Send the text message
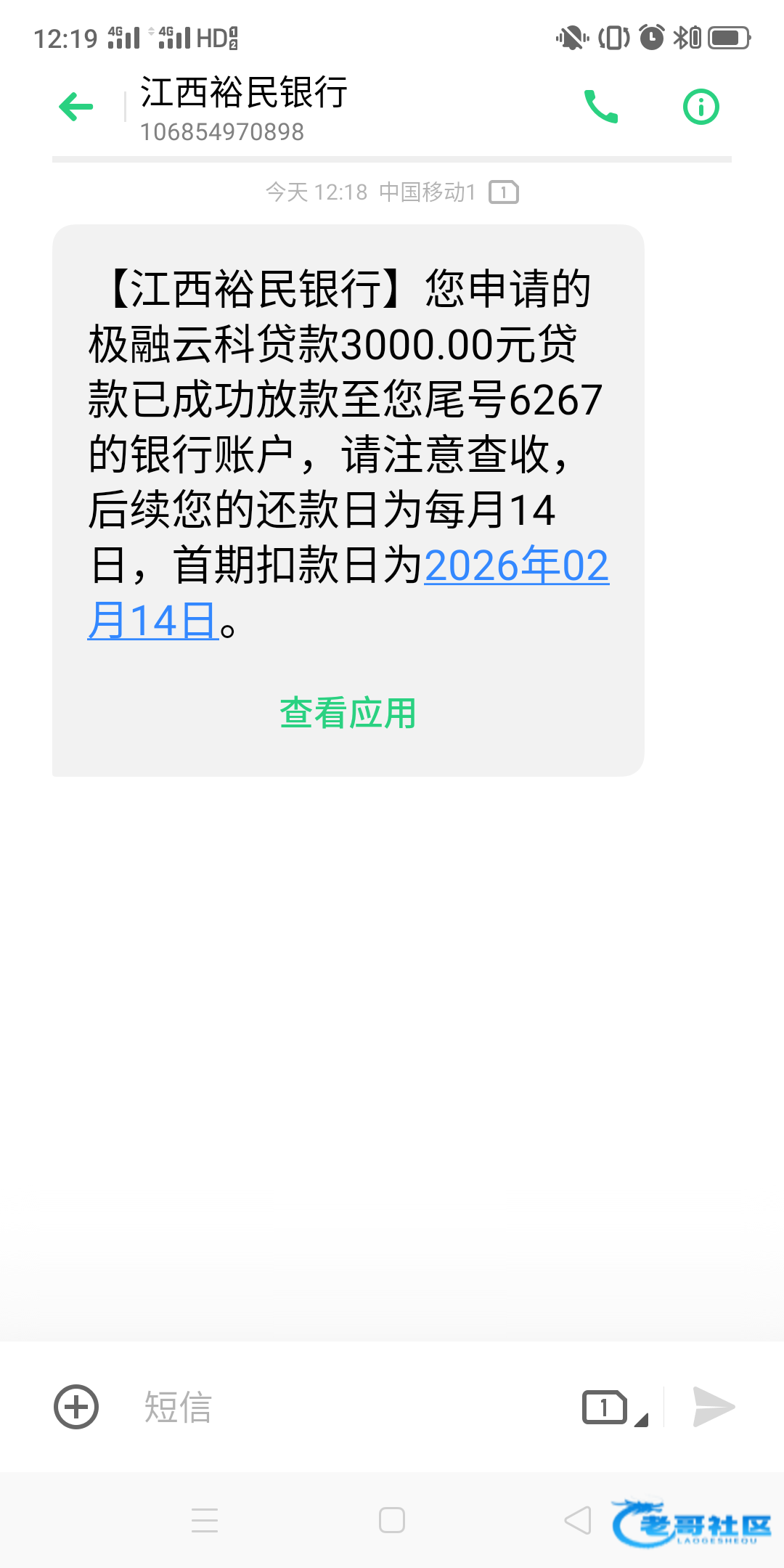The height and width of the screenshot is (1568, 784). tap(714, 1407)
